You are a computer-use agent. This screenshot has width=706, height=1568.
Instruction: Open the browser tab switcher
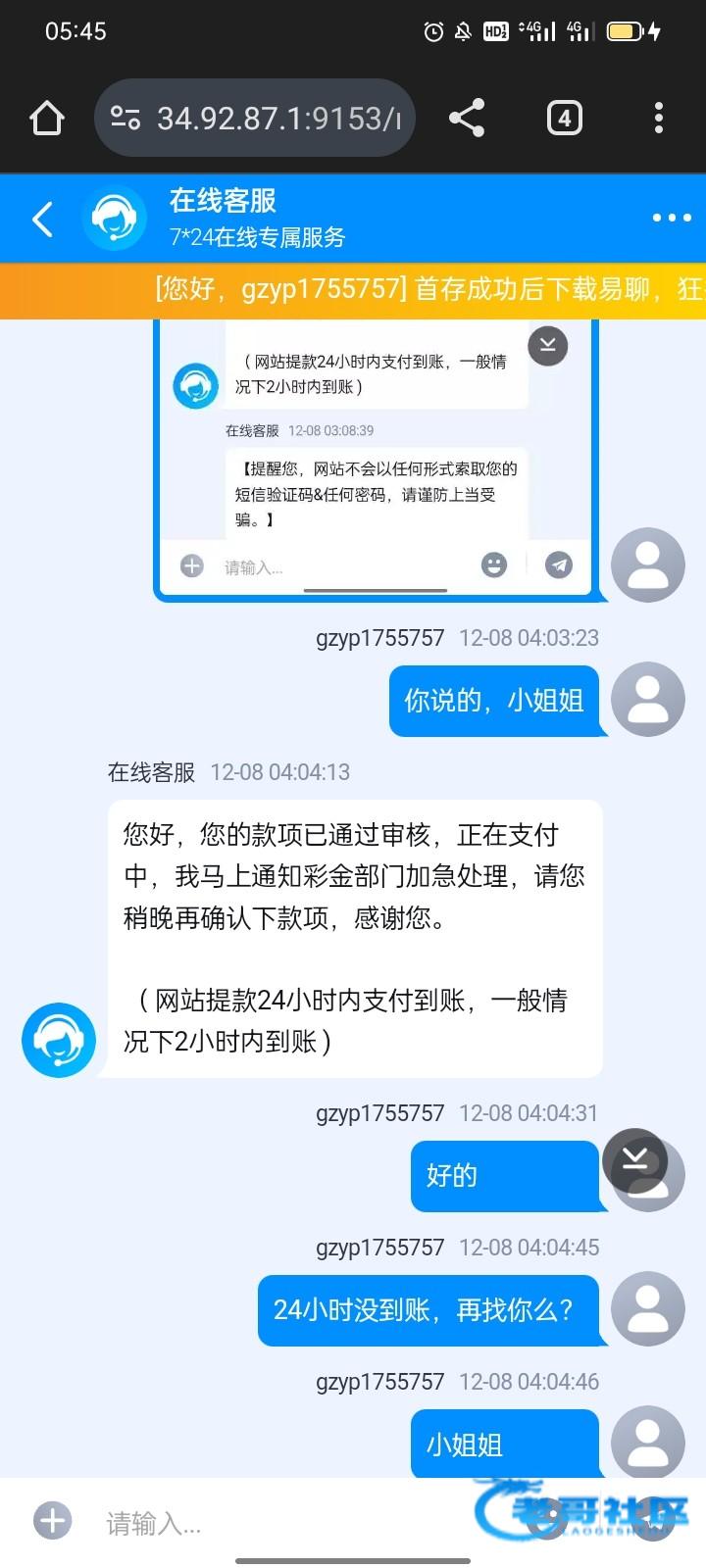[x=564, y=119]
